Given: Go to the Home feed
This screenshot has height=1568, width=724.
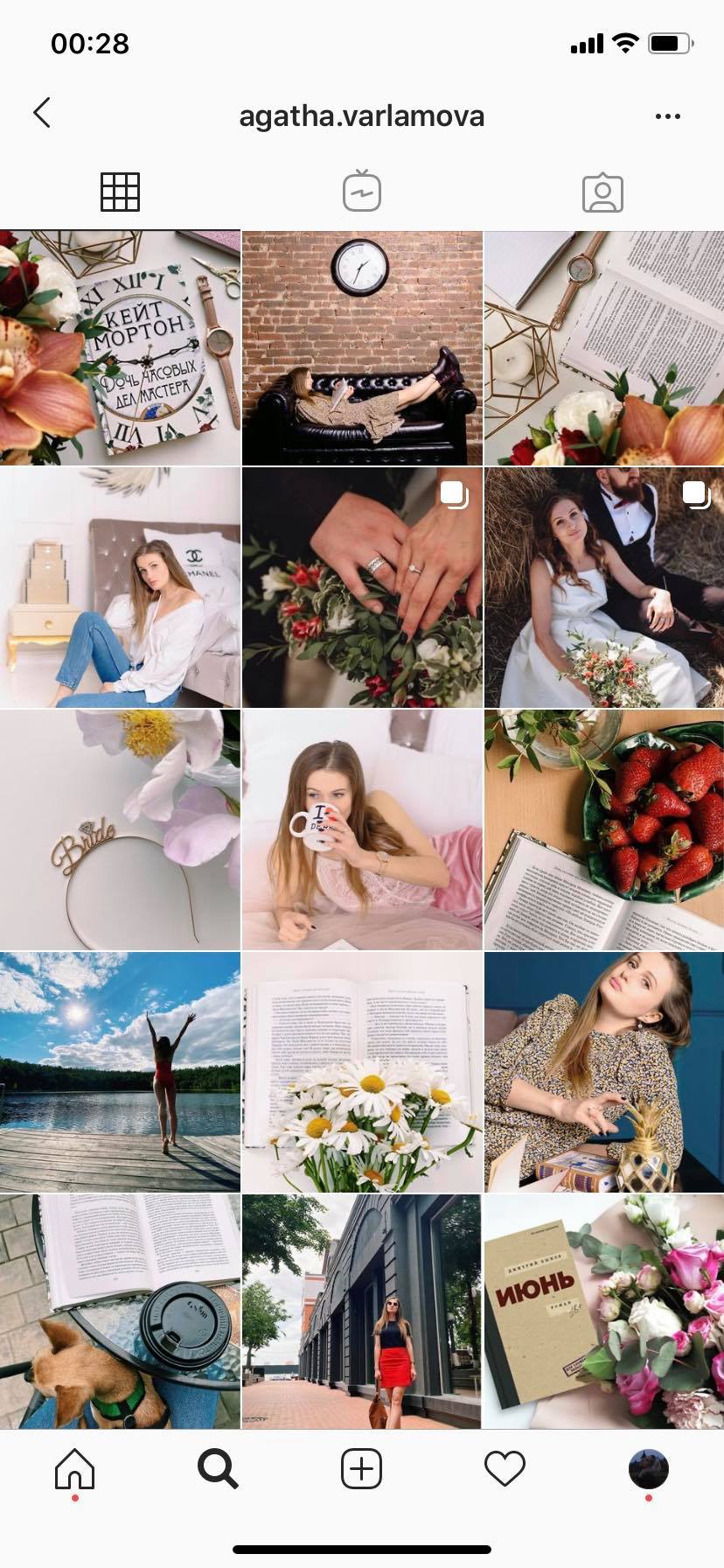Looking at the screenshot, I should tap(74, 1468).
